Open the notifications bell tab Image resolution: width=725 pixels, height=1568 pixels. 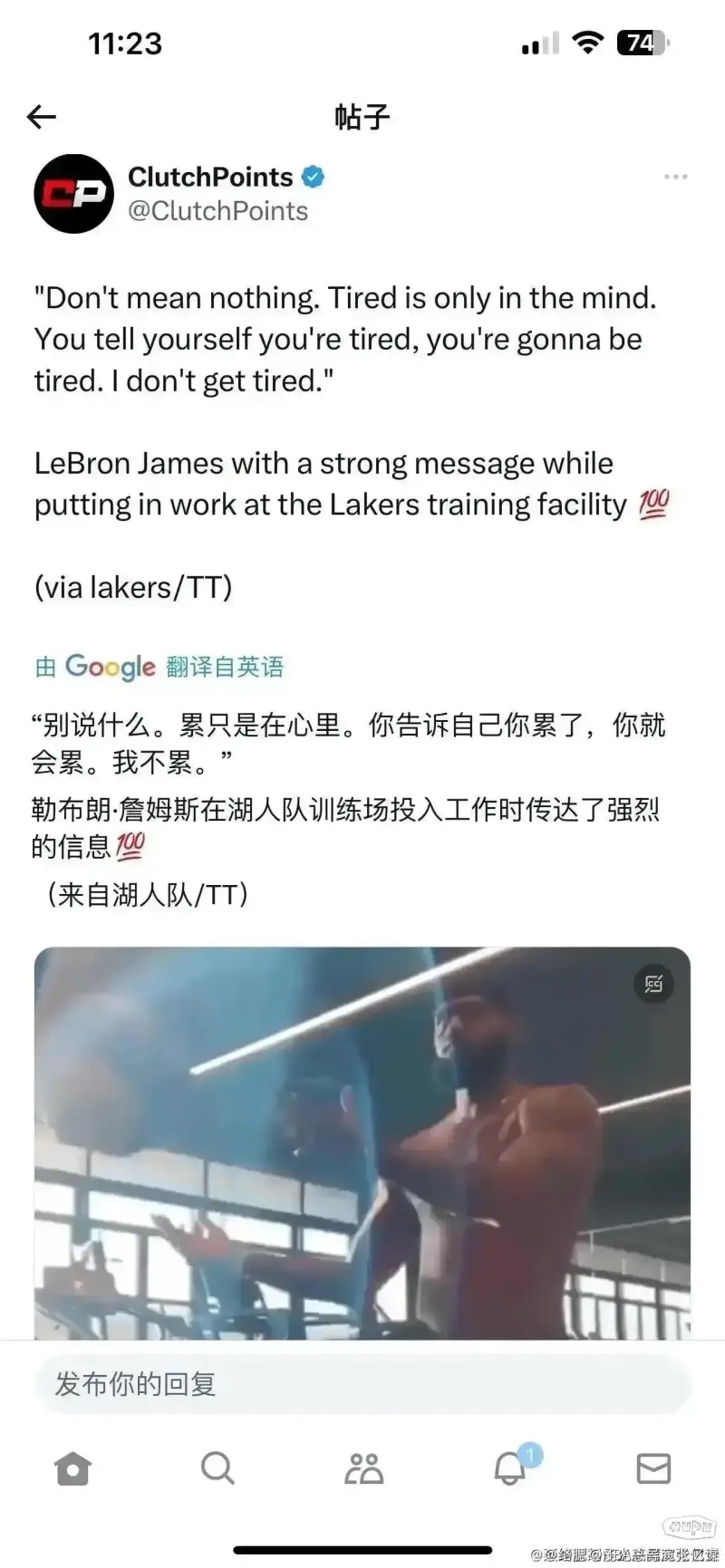click(x=509, y=1468)
